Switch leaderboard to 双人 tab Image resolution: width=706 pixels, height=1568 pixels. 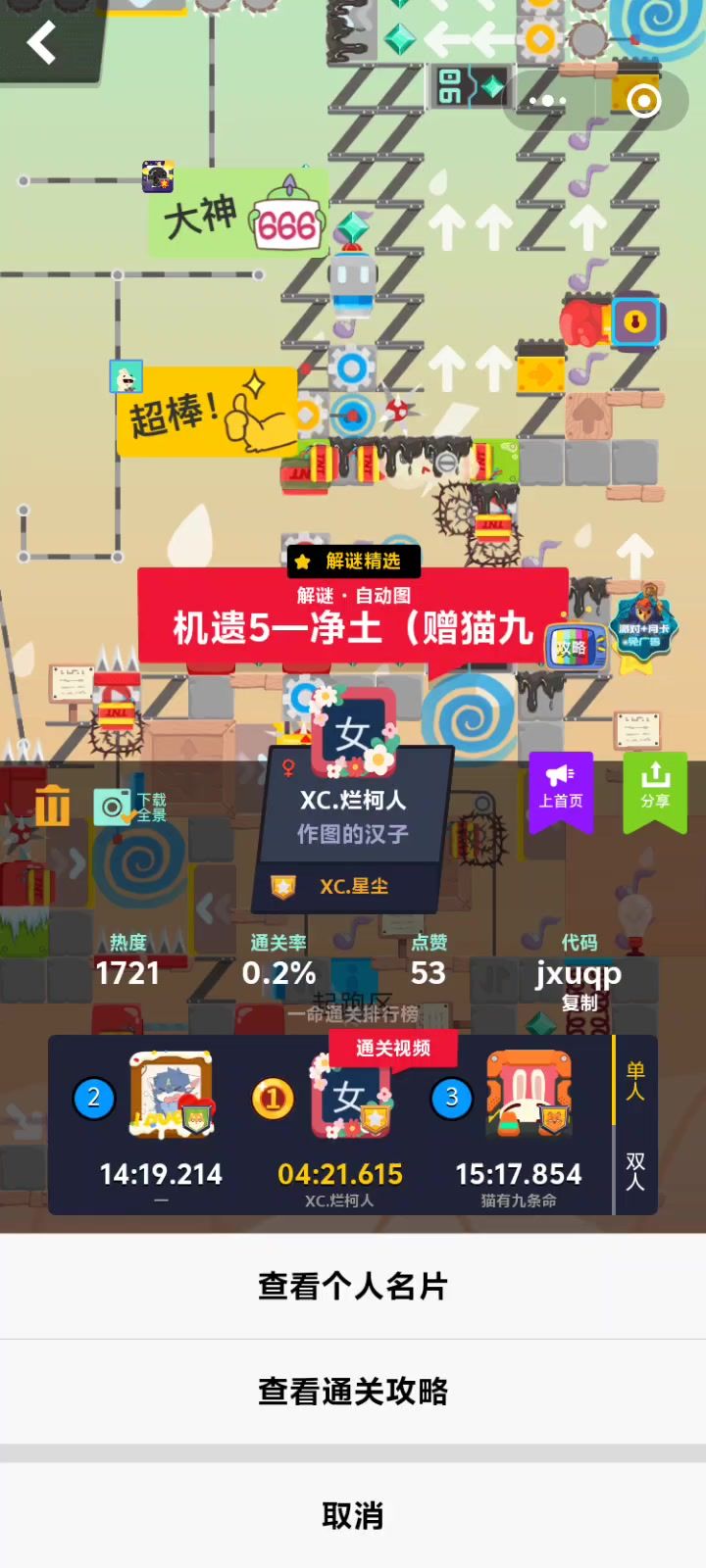(x=635, y=1171)
